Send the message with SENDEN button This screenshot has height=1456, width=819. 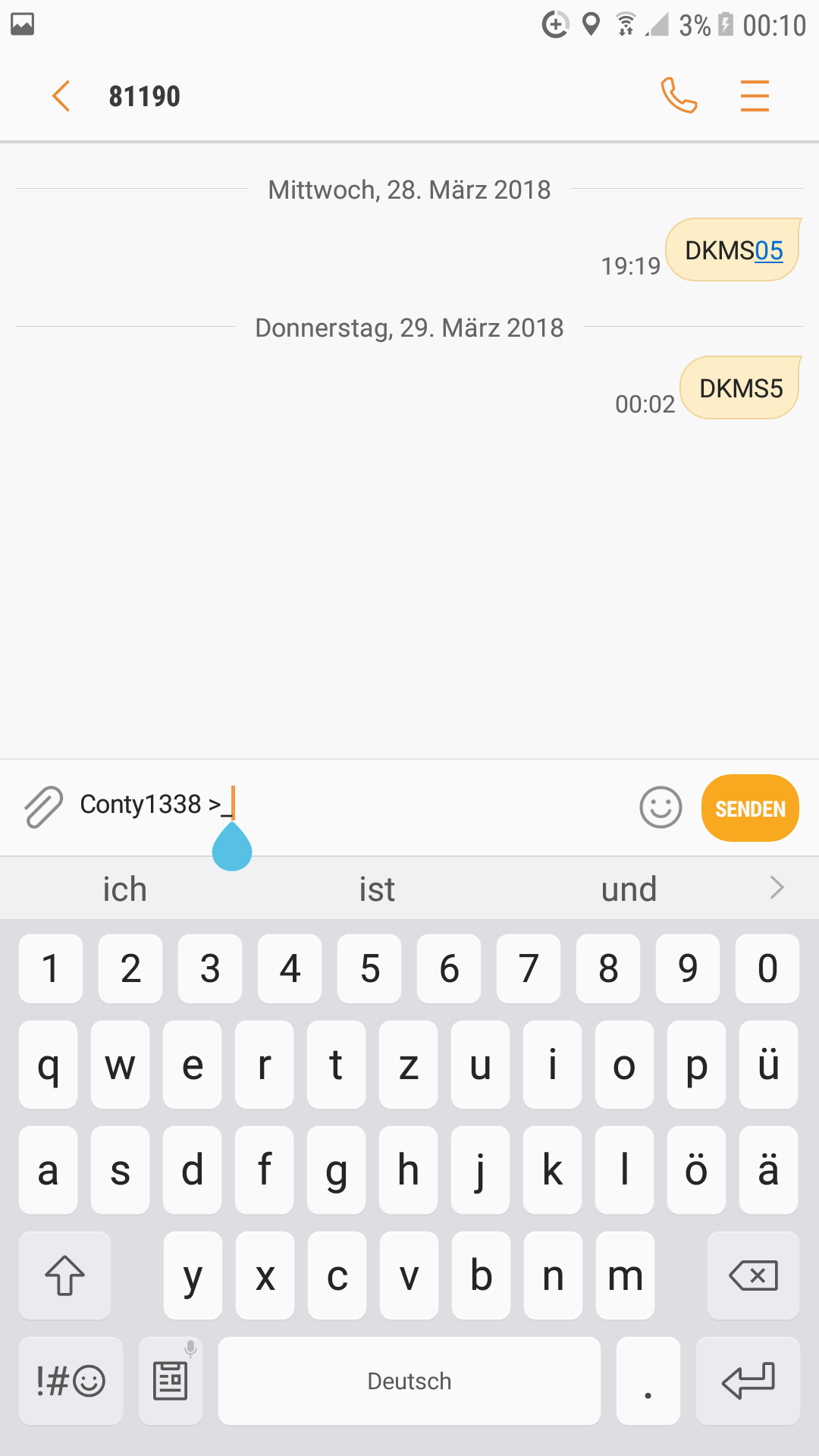click(x=750, y=808)
